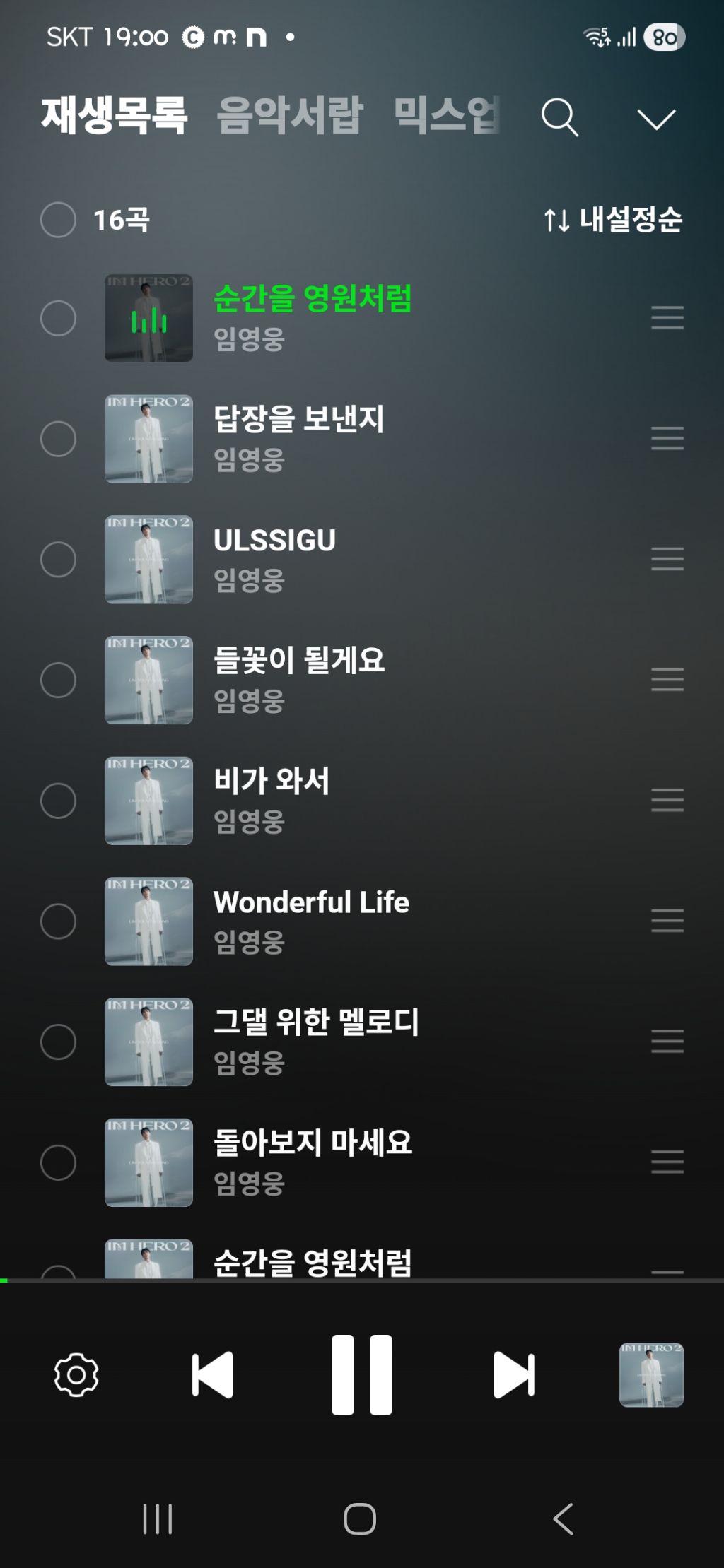Skip to the next track
Image resolution: width=724 pixels, height=1568 pixels.
coord(514,1375)
